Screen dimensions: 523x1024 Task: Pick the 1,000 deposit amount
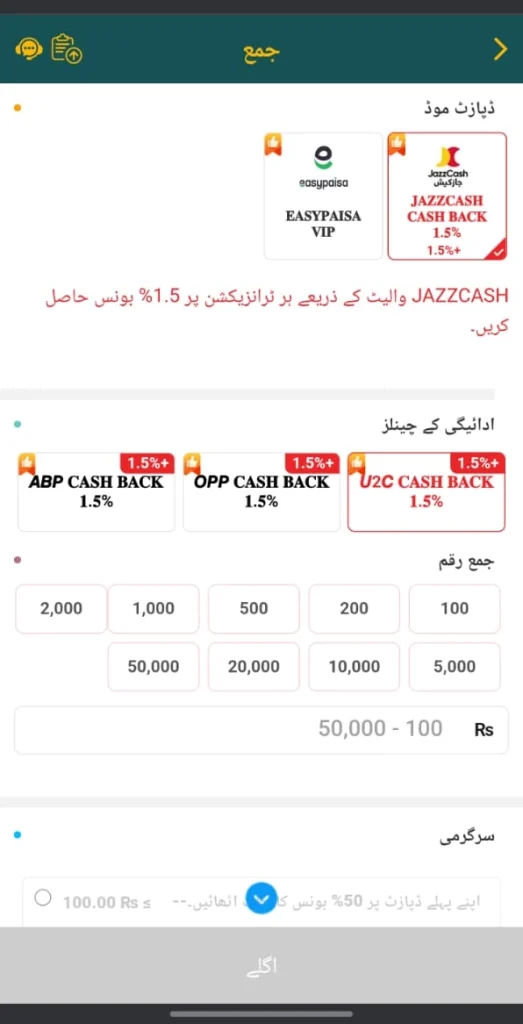click(153, 609)
